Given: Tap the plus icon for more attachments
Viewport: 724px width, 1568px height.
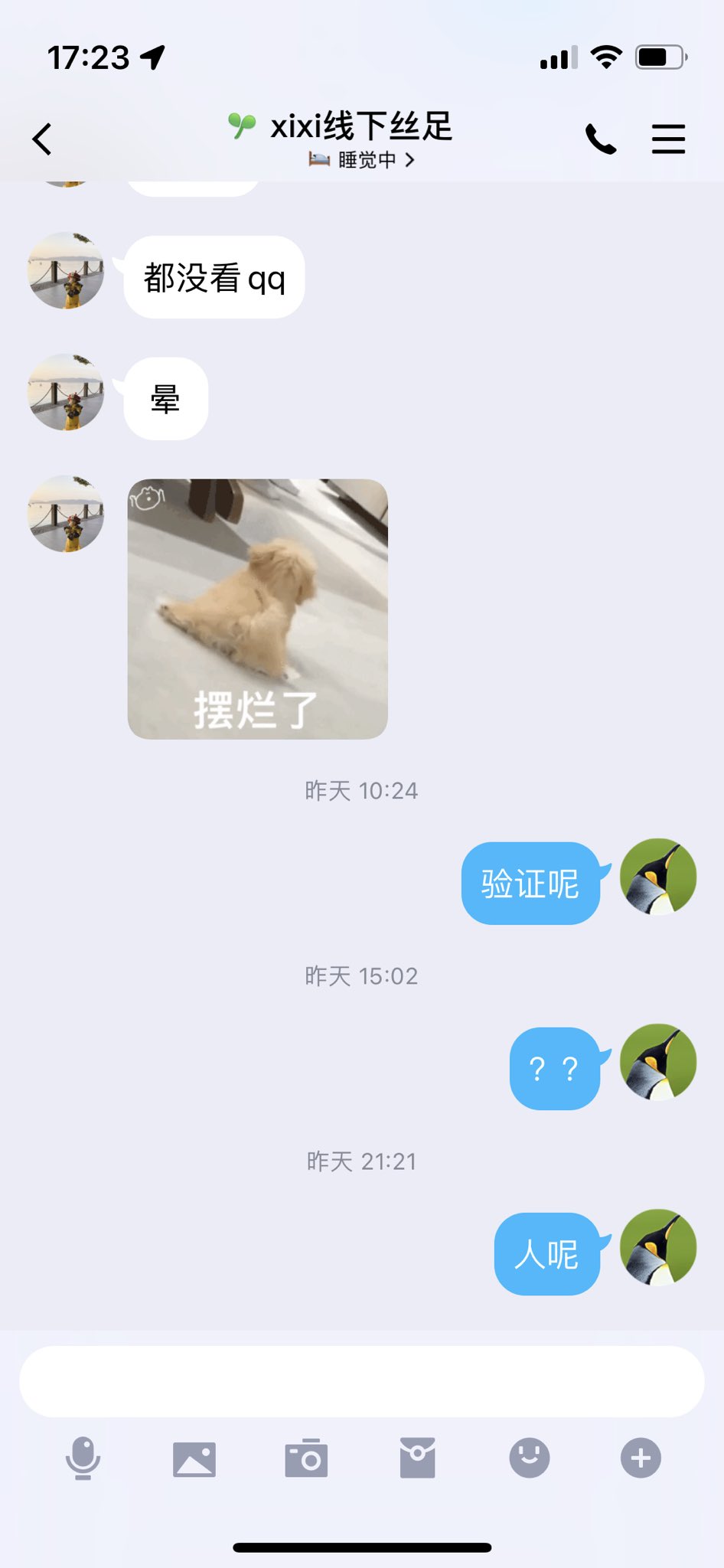Looking at the screenshot, I should pyautogui.click(x=641, y=1459).
